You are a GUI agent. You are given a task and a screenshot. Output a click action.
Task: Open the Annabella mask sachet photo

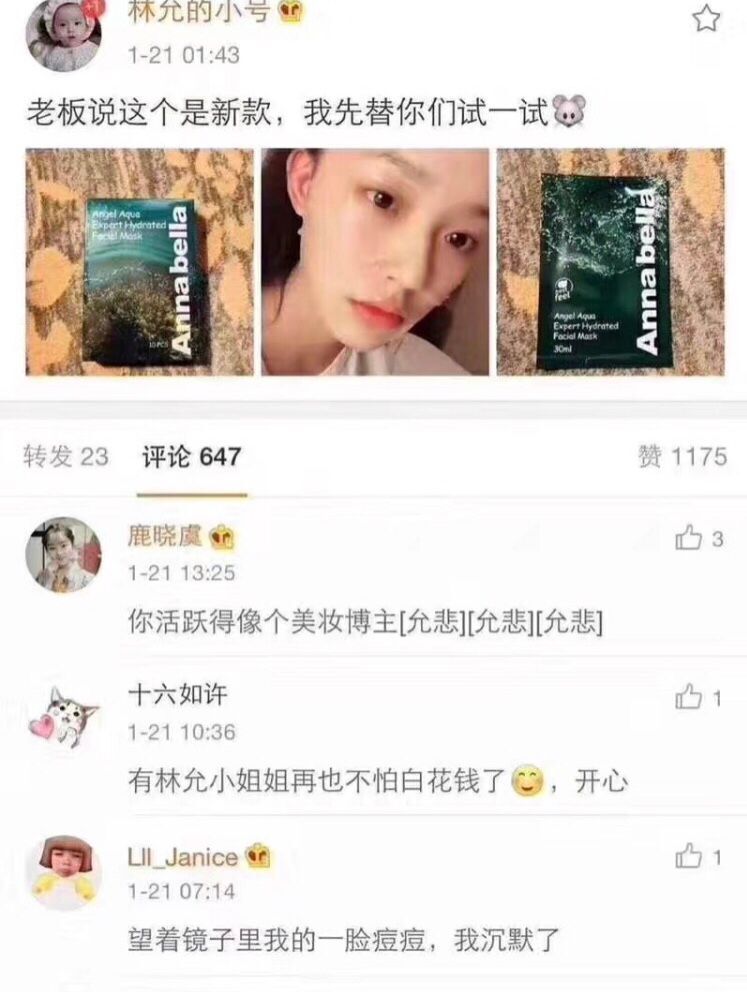[610, 262]
